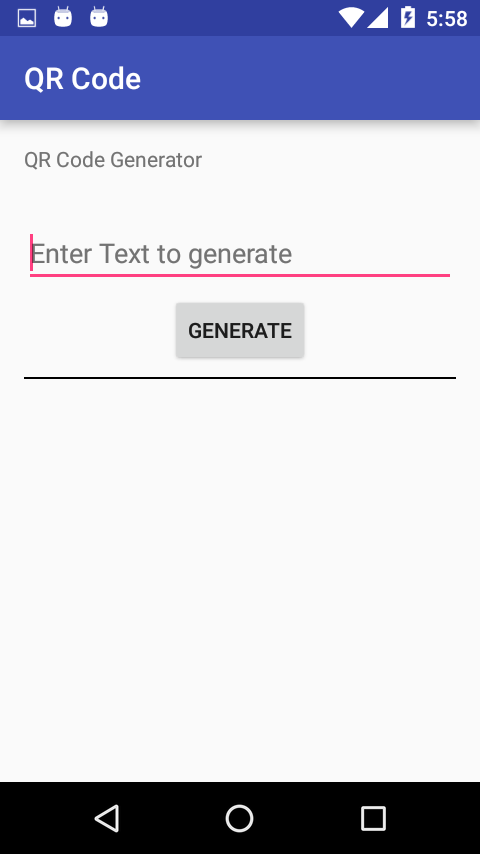Go back with the navigation bar's back button

click(x=107, y=818)
